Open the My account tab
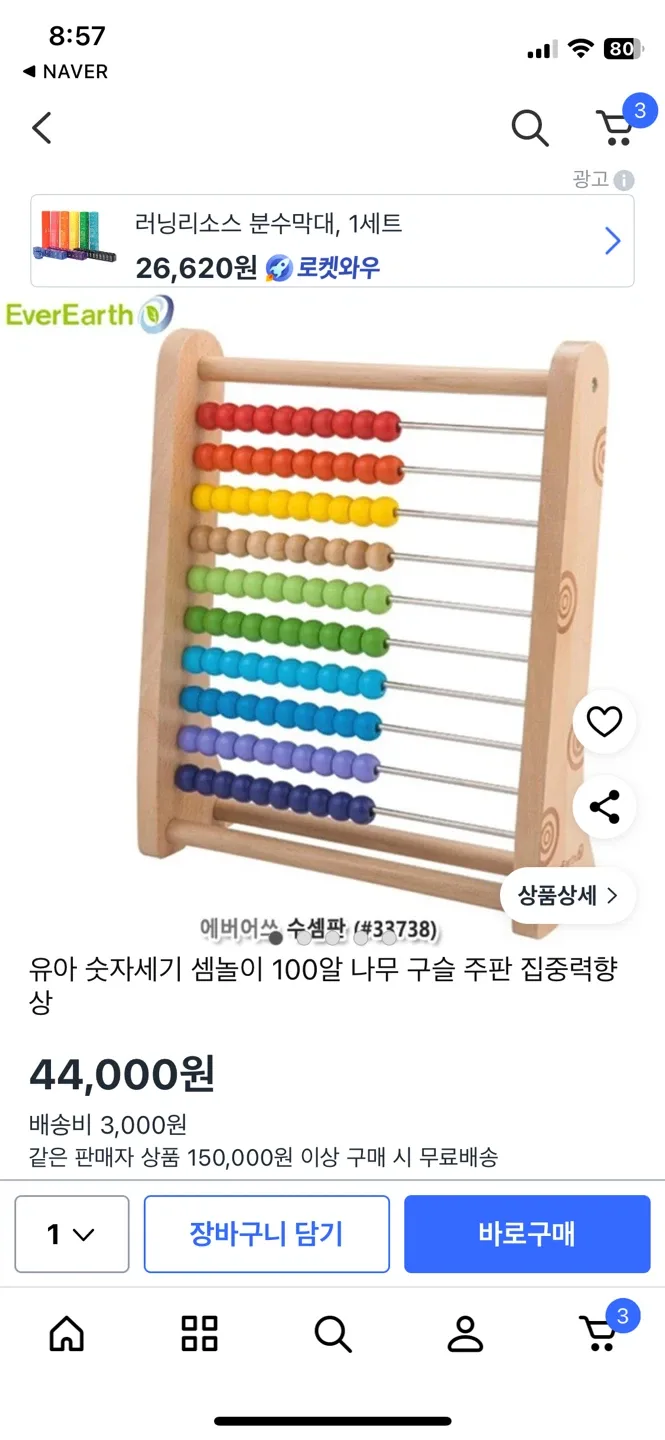Image resolution: width=665 pixels, height=1440 pixels. [x=465, y=1333]
